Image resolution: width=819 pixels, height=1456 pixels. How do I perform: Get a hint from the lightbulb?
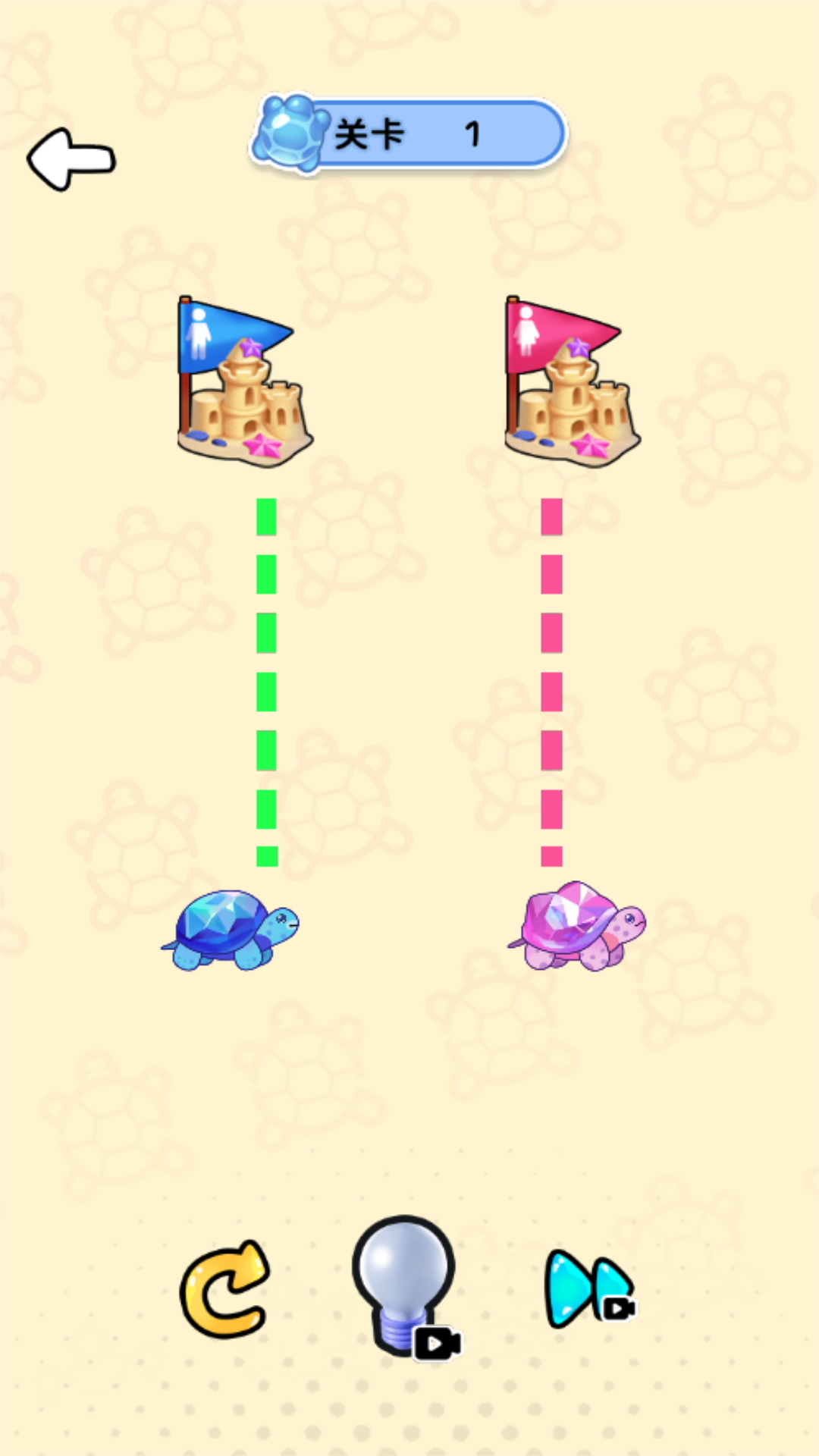[x=406, y=1286]
